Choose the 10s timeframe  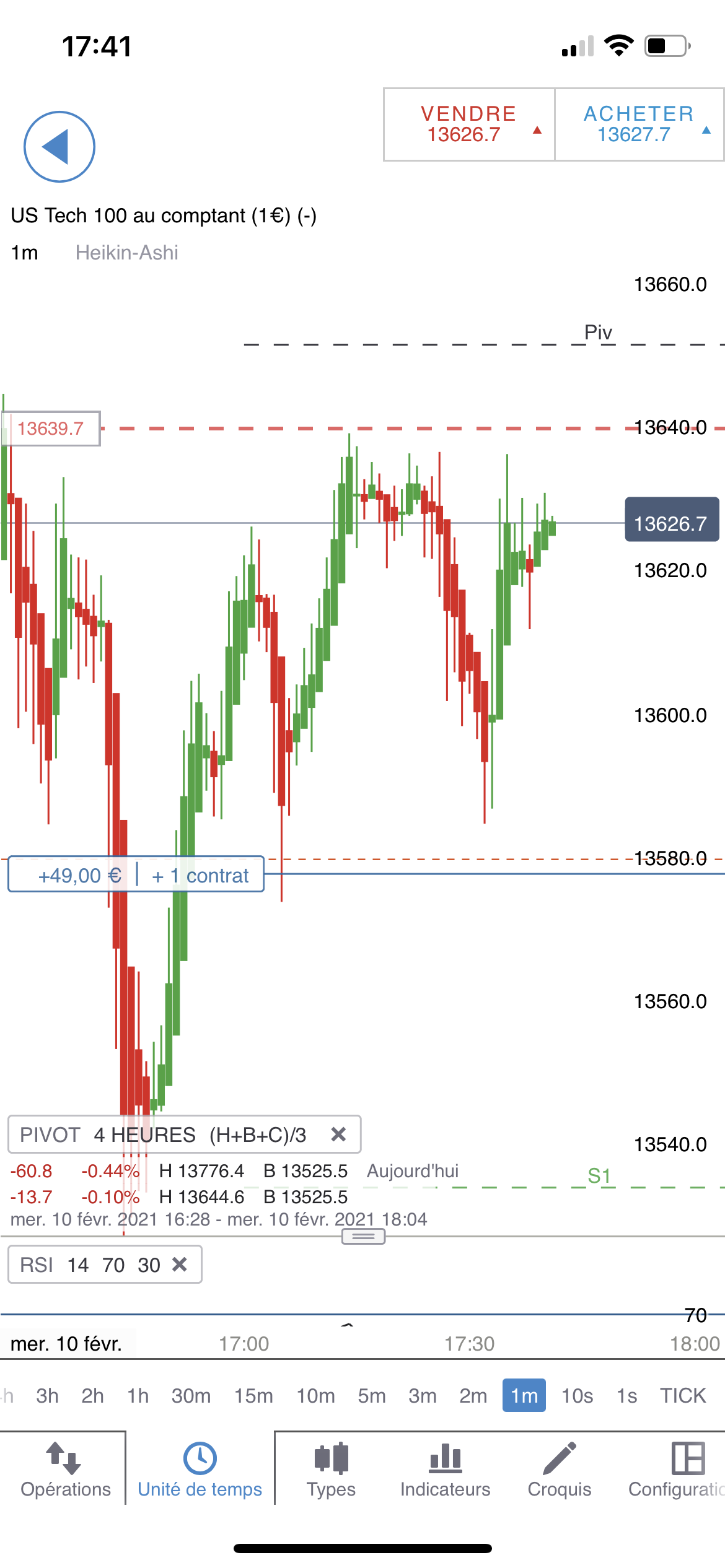pyautogui.click(x=577, y=1396)
